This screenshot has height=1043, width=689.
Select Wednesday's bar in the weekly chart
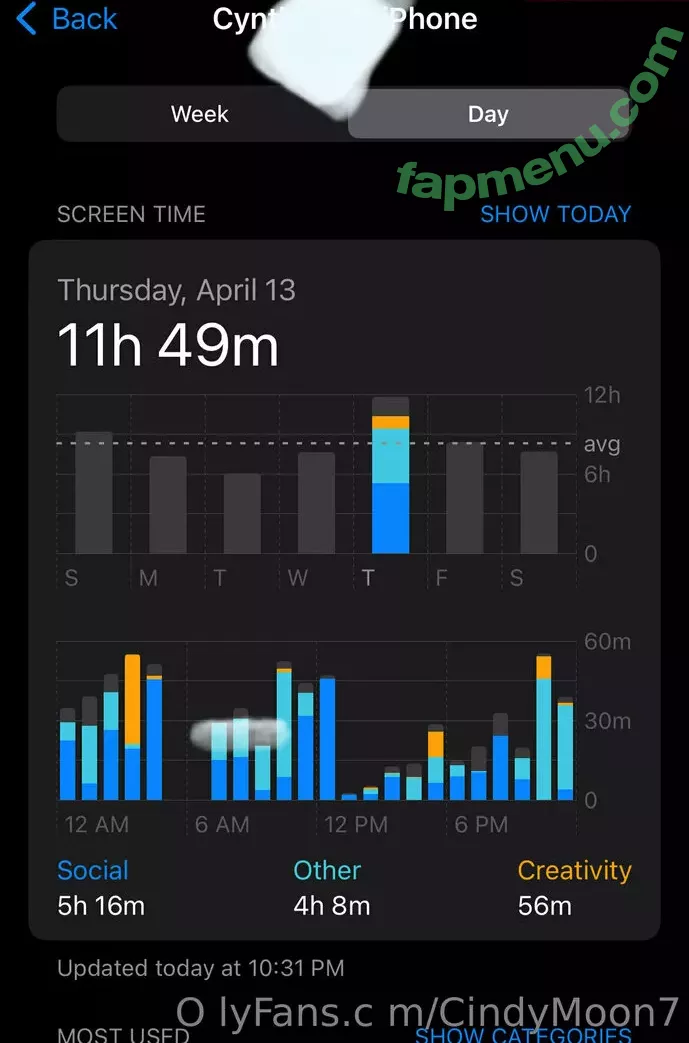[x=316, y=503]
